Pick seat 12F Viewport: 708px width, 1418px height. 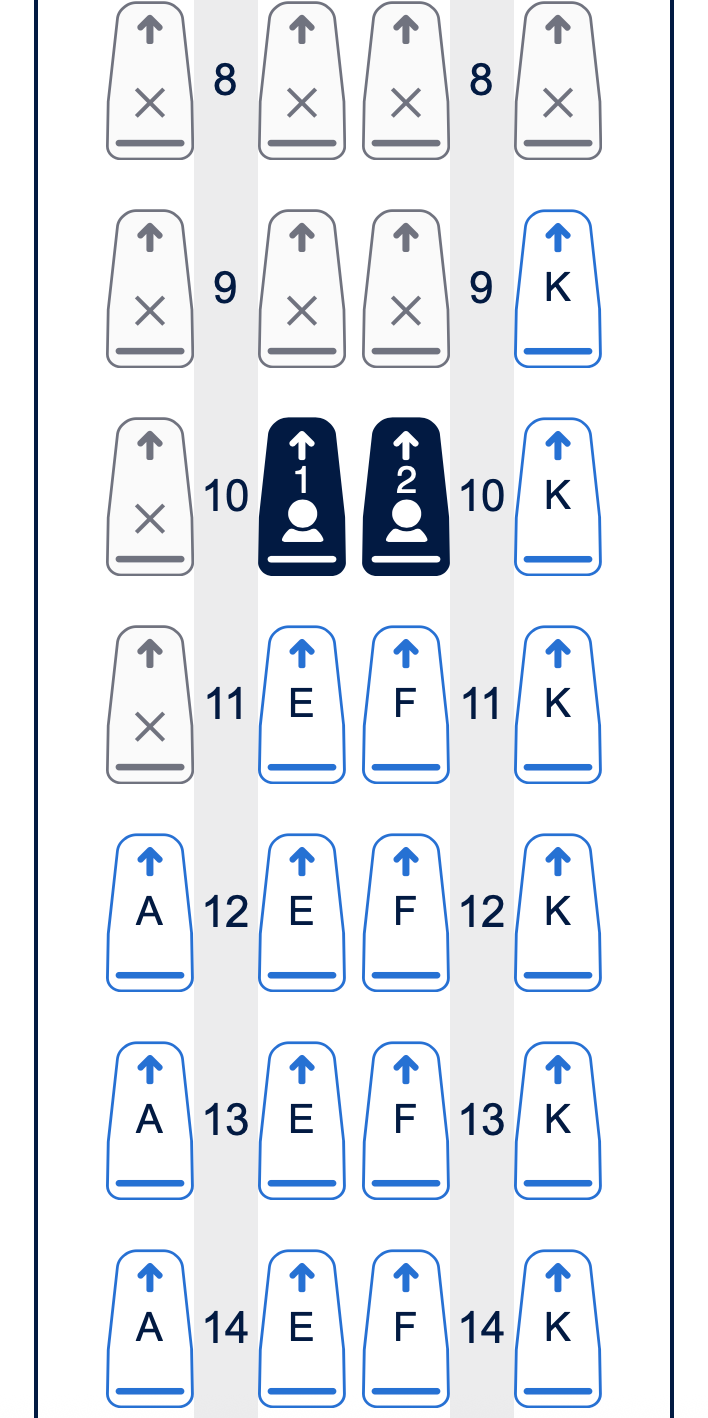pyautogui.click(x=405, y=913)
